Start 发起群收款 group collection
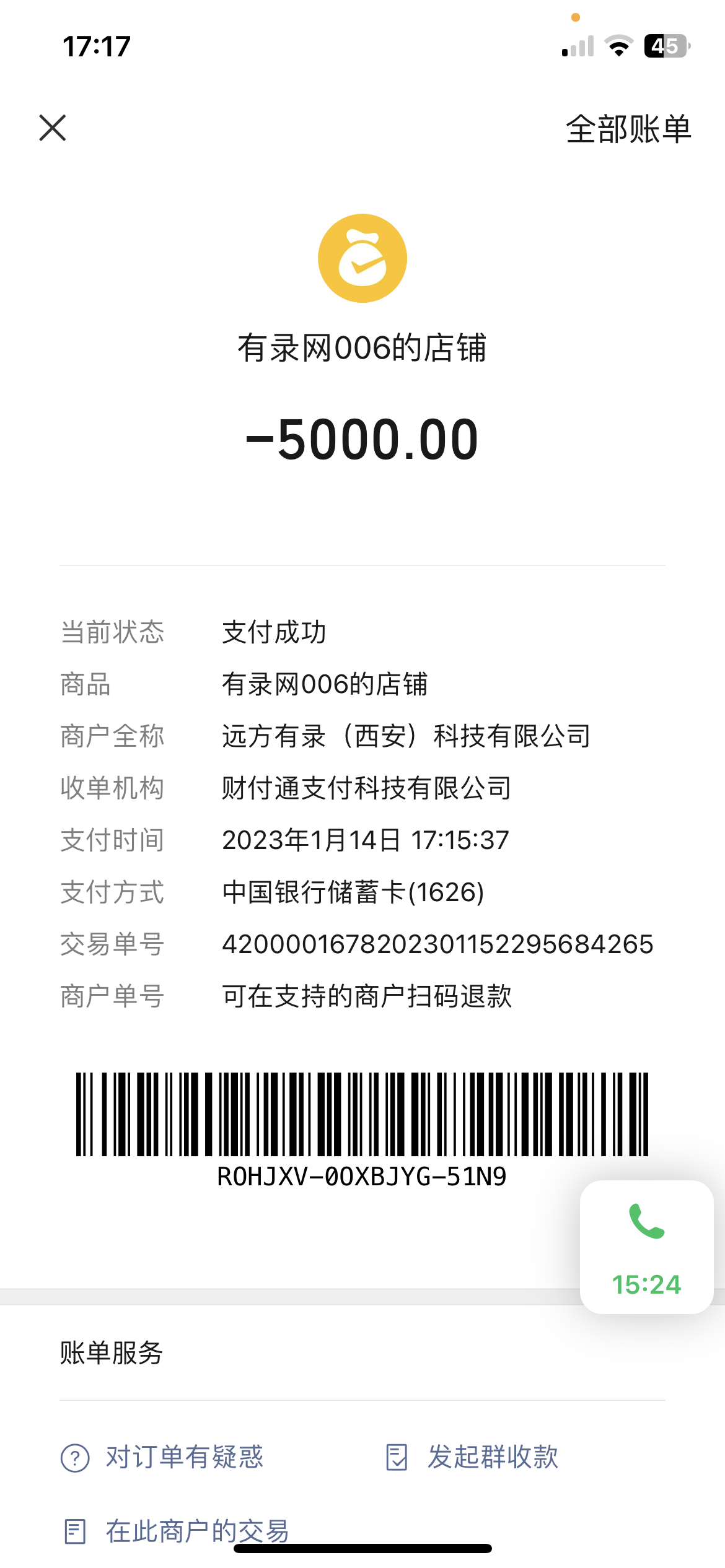The width and height of the screenshot is (725, 1568). click(472, 1457)
